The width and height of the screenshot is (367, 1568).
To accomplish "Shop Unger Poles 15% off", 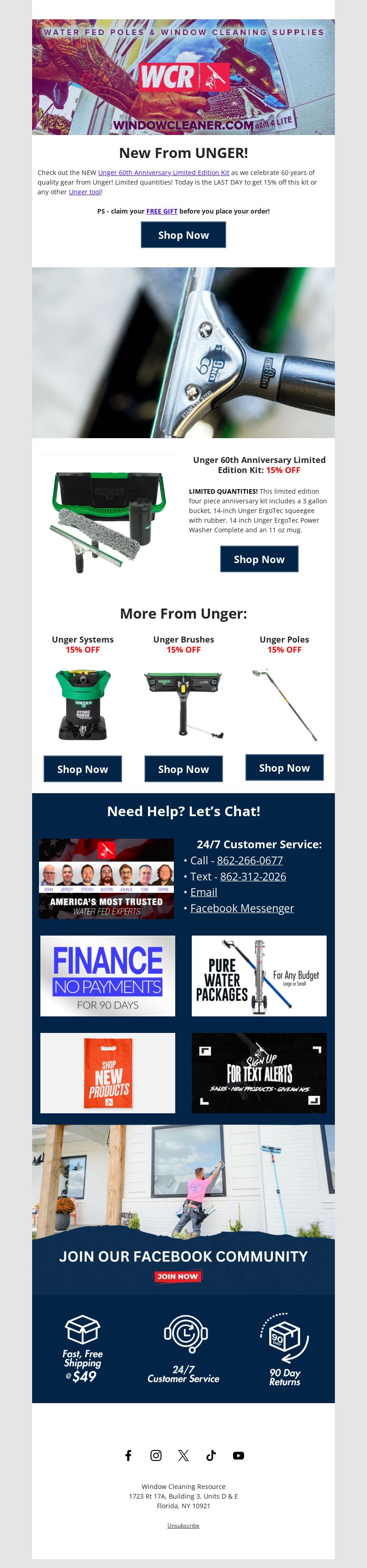I will [284, 767].
